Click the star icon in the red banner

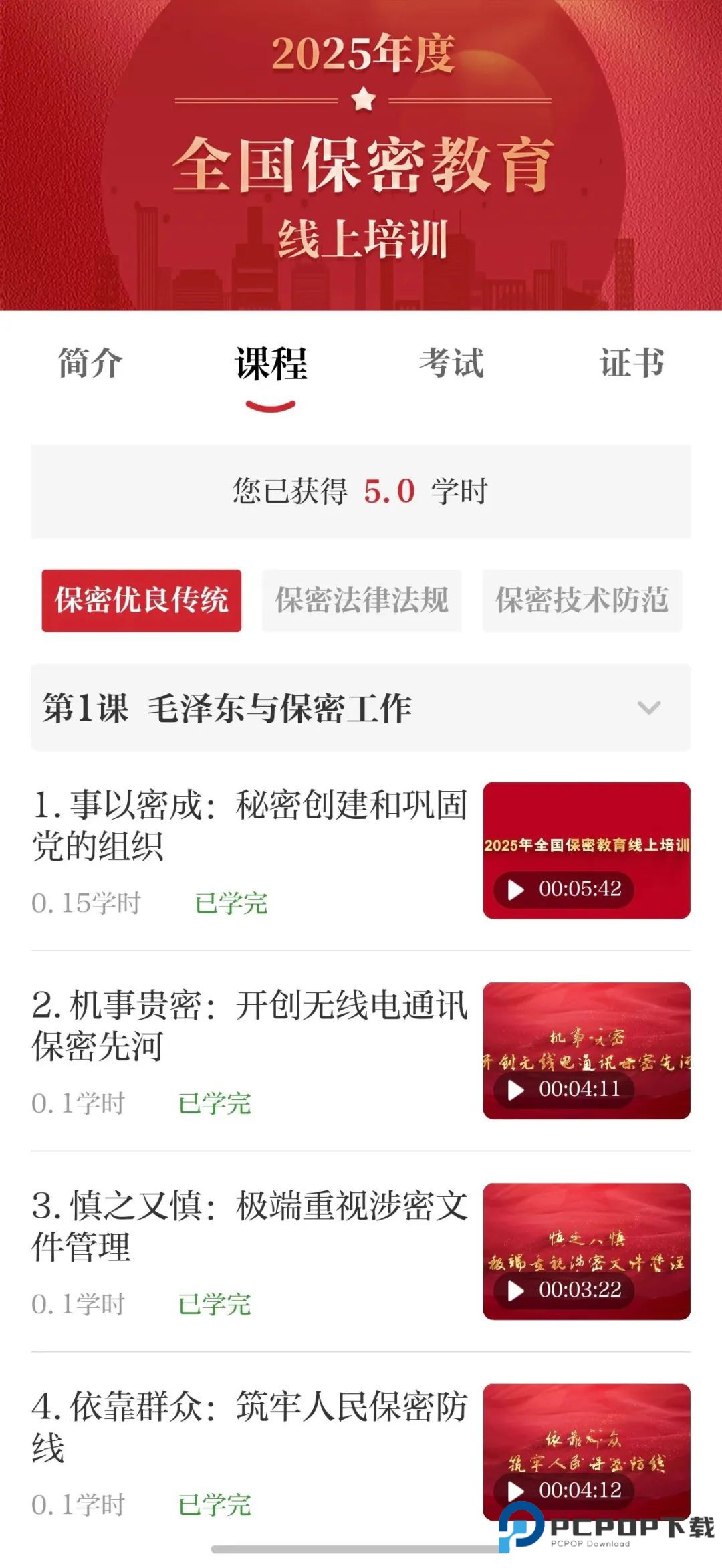coord(362,97)
